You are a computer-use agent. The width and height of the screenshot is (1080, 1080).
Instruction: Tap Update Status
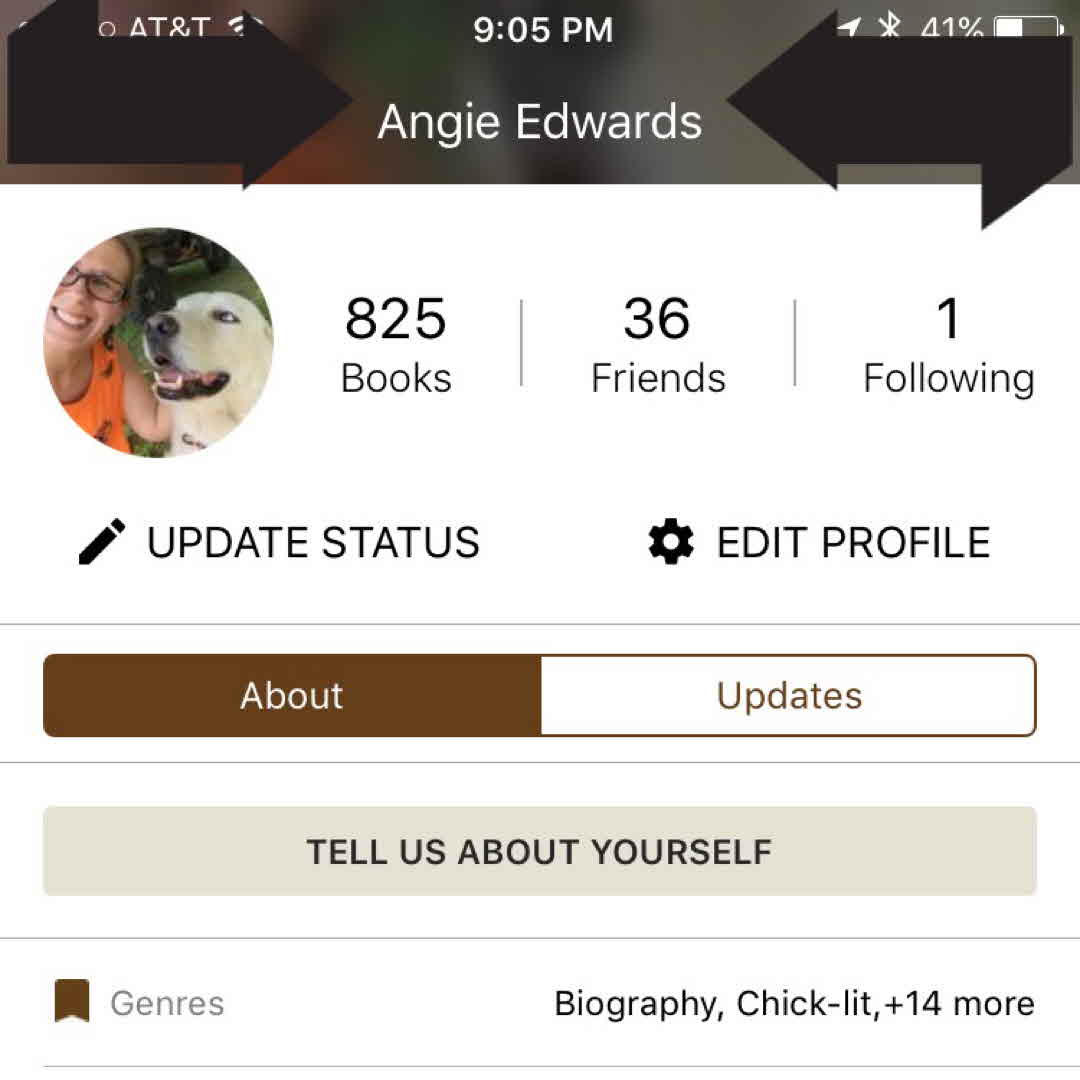280,542
